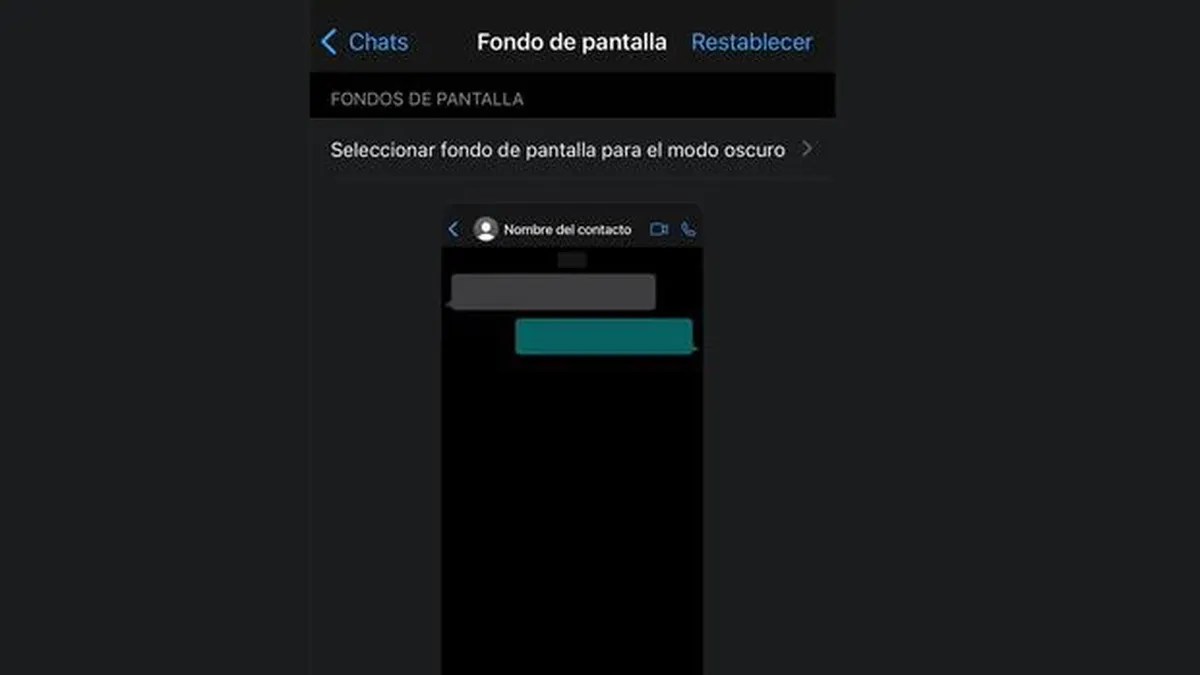Tap Restablecer to reset the wallpaper

pos(752,42)
